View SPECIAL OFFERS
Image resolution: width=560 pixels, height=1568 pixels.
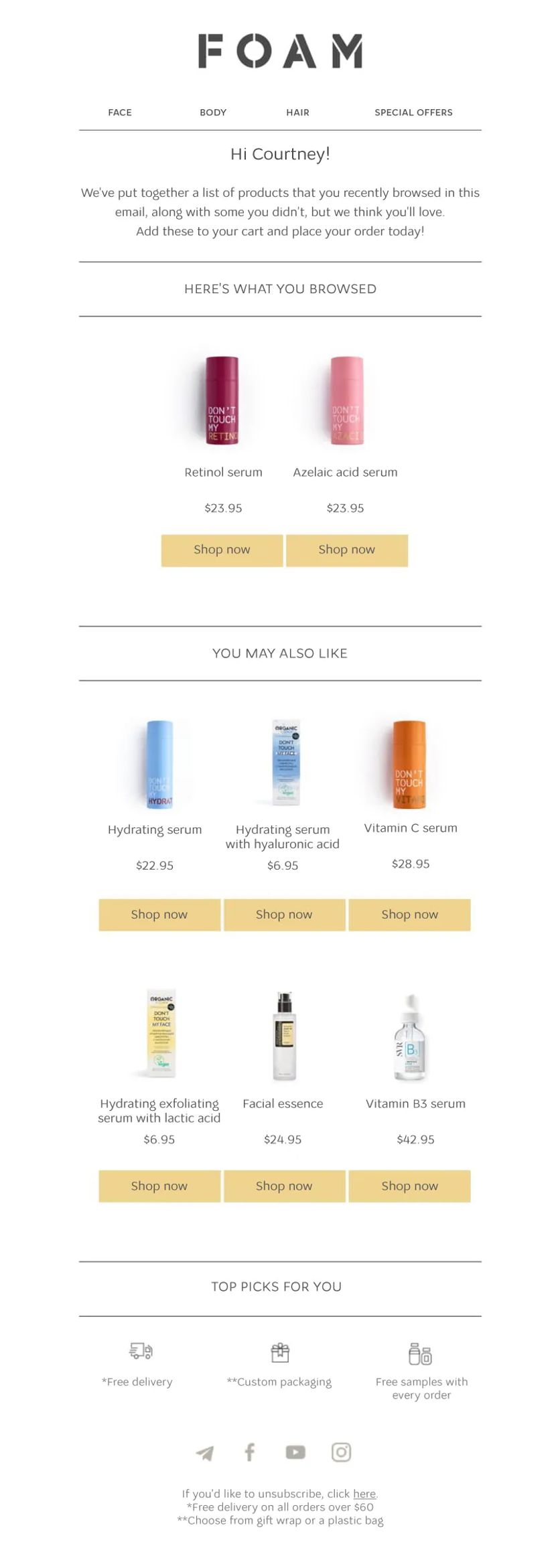click(413, 112)
